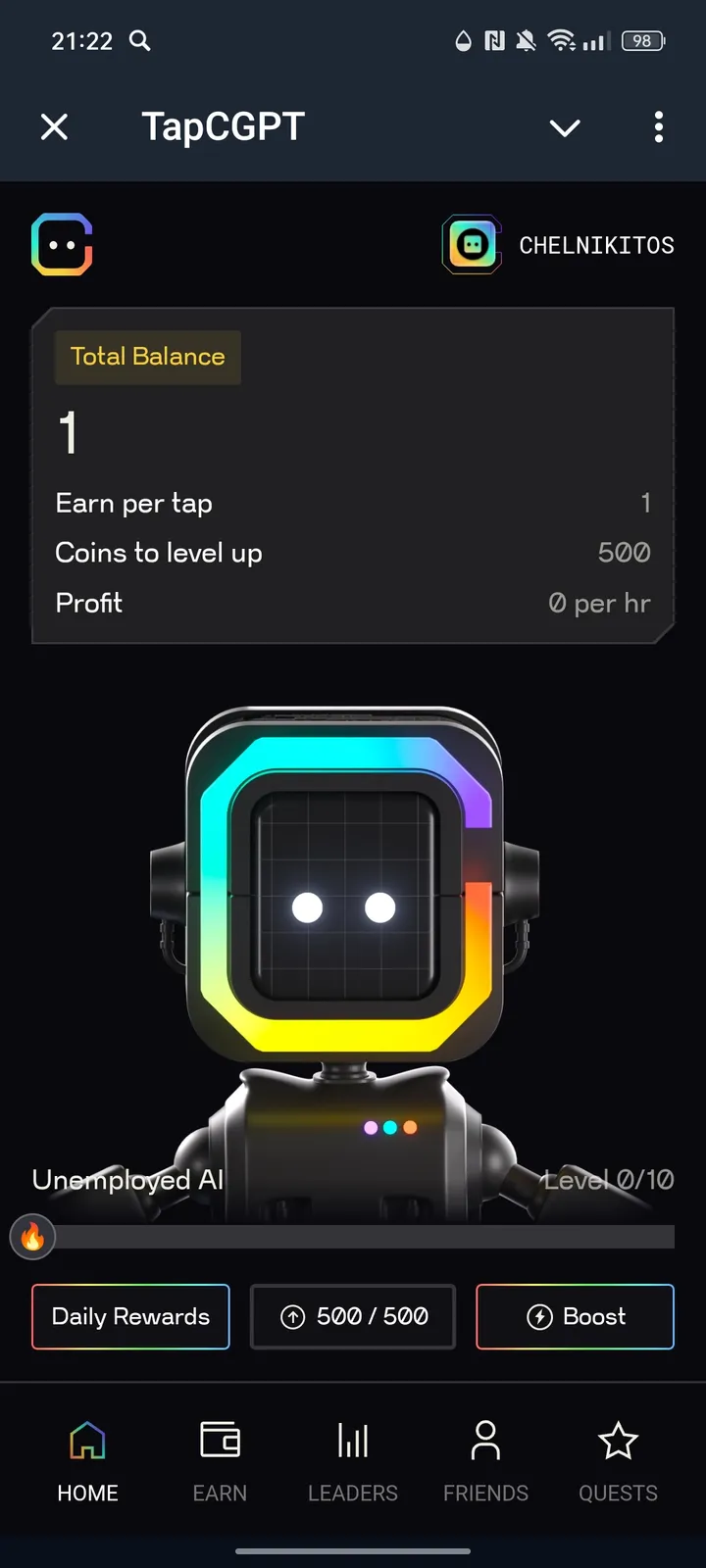This screenshot has width=706, height=1568.
Task: Collapse the mini-app with the chevron
Action: click(565, 127)
